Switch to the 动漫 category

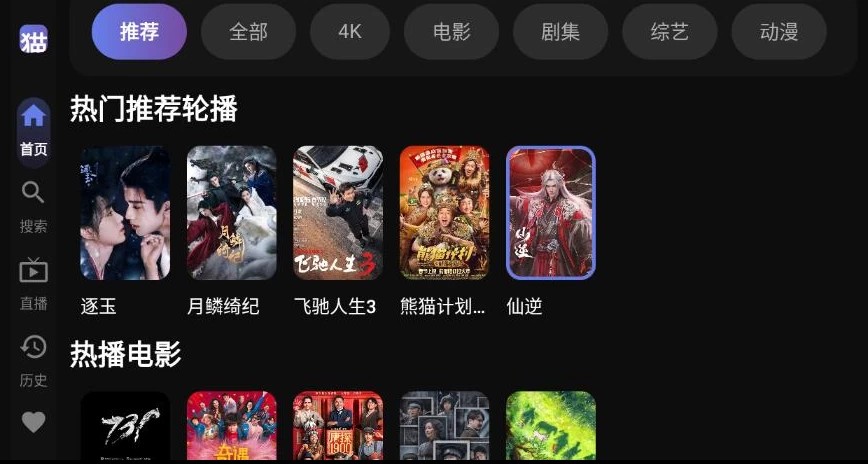[x=778, y=32]
